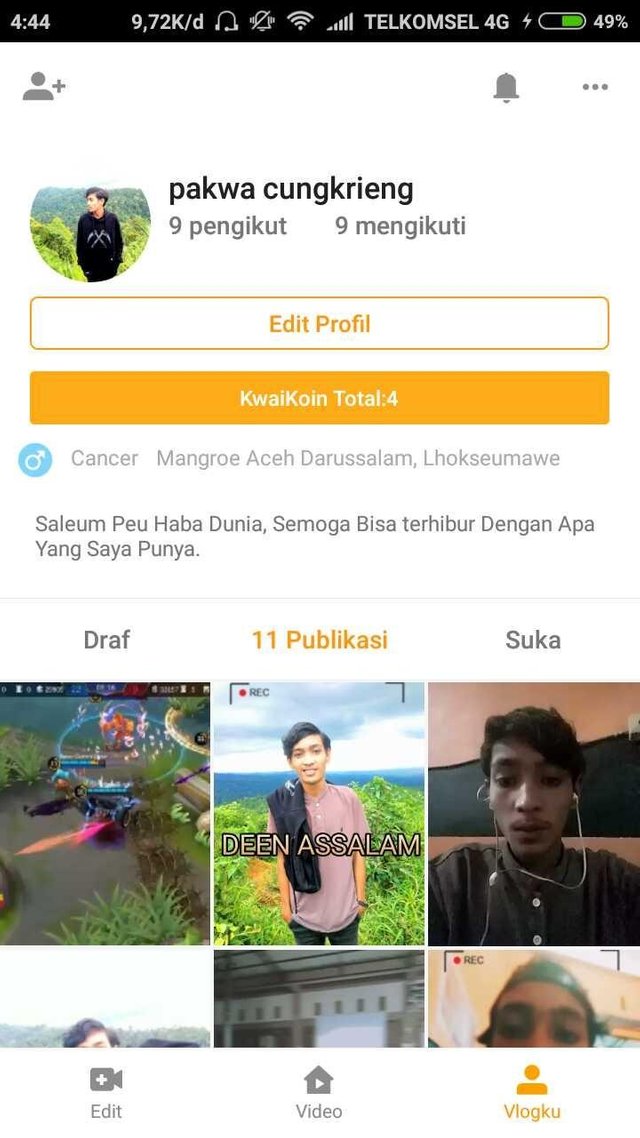Go to Edit in bottom navigation
This screenshot has height=1138, width=640.
click(x=106, y=1092)
